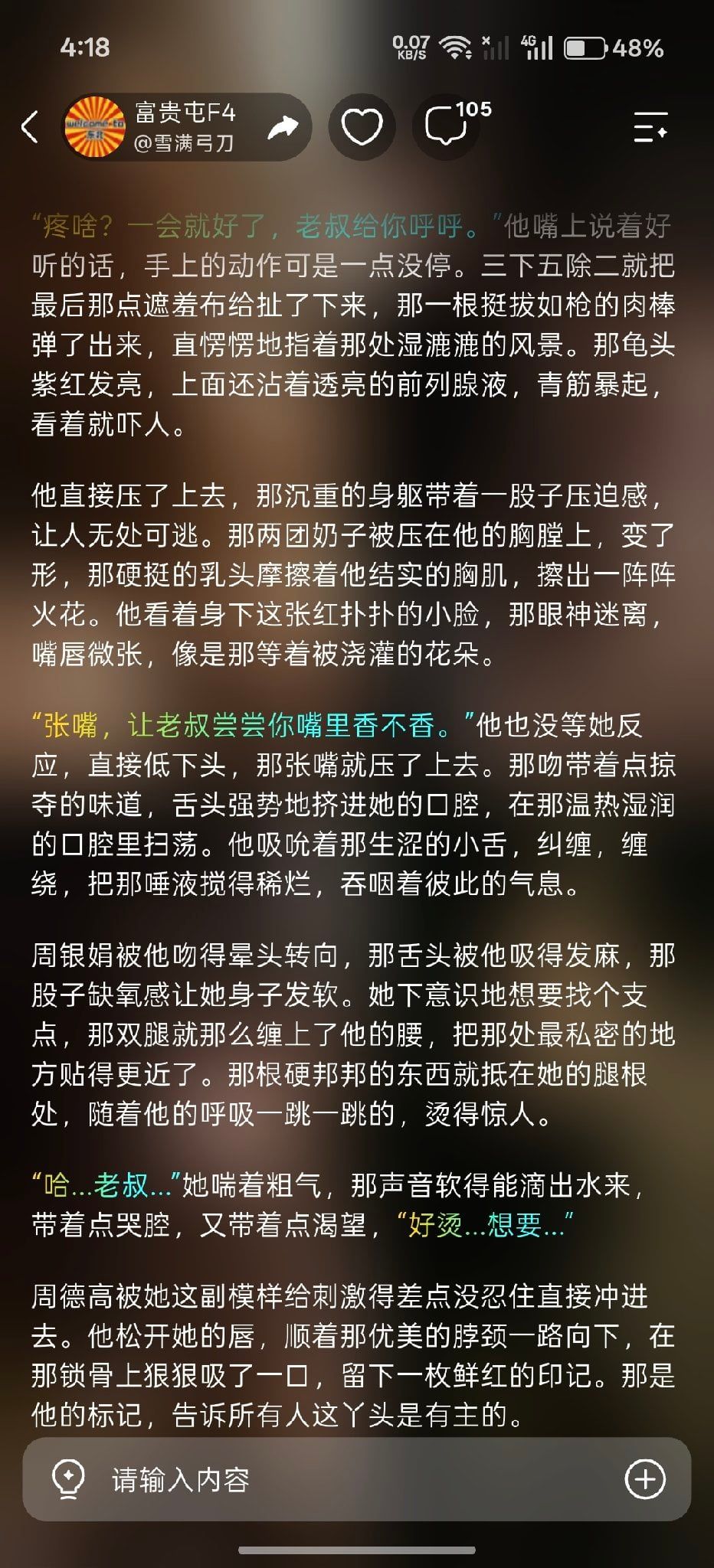The height and width of the screenshot is (1568, 714).
Task: Like the story with the heart icon
Action: click(x=362, y=127)
